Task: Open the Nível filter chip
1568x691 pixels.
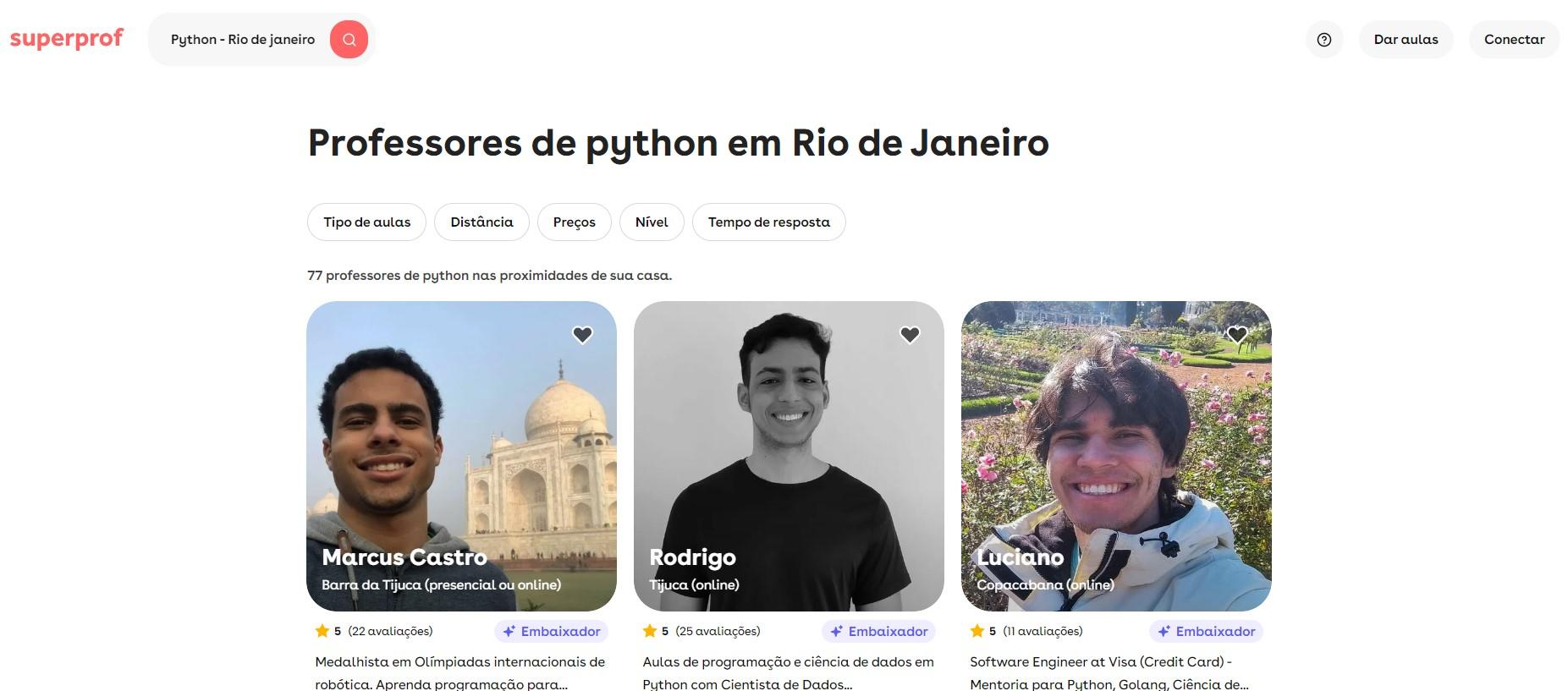Action: [651, 222]
